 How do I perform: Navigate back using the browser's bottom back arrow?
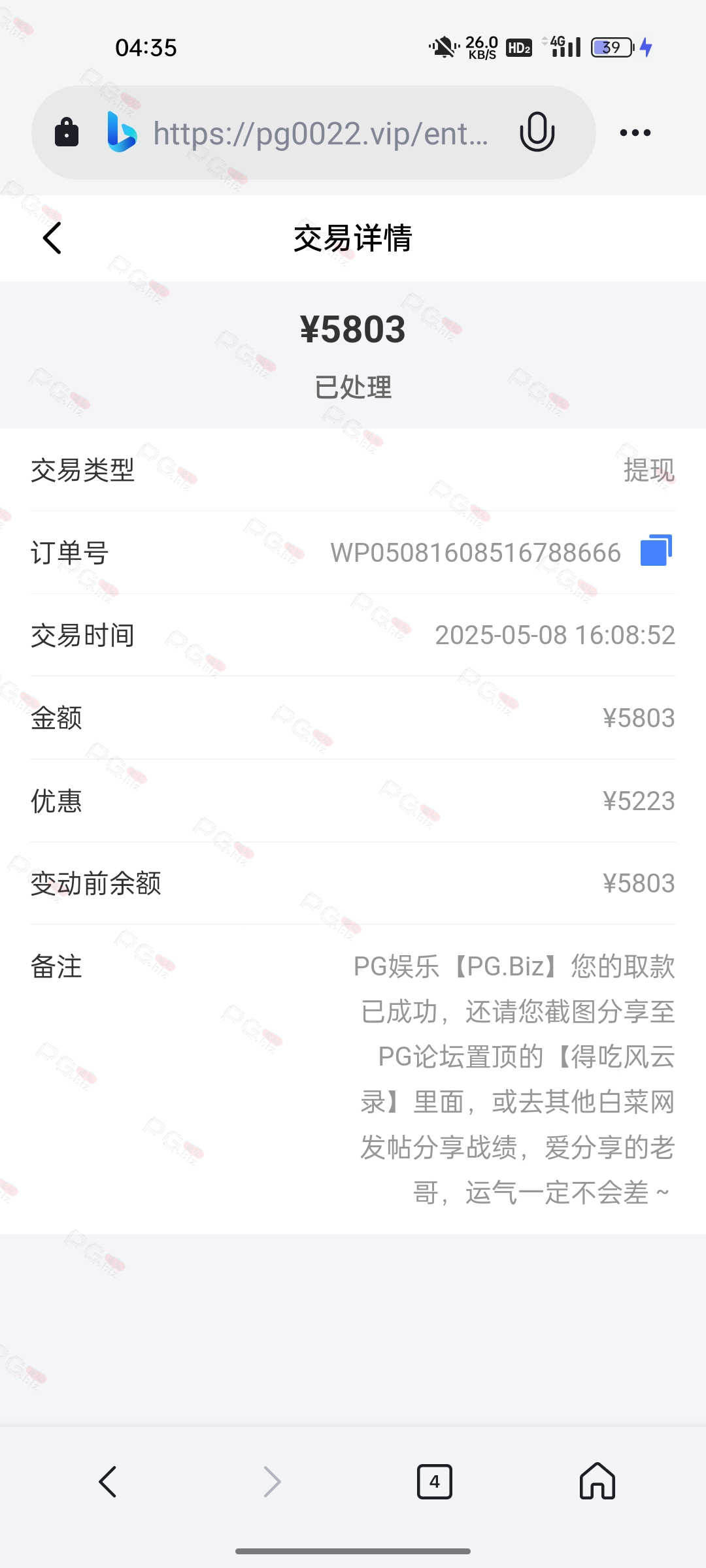point(108,1481)
